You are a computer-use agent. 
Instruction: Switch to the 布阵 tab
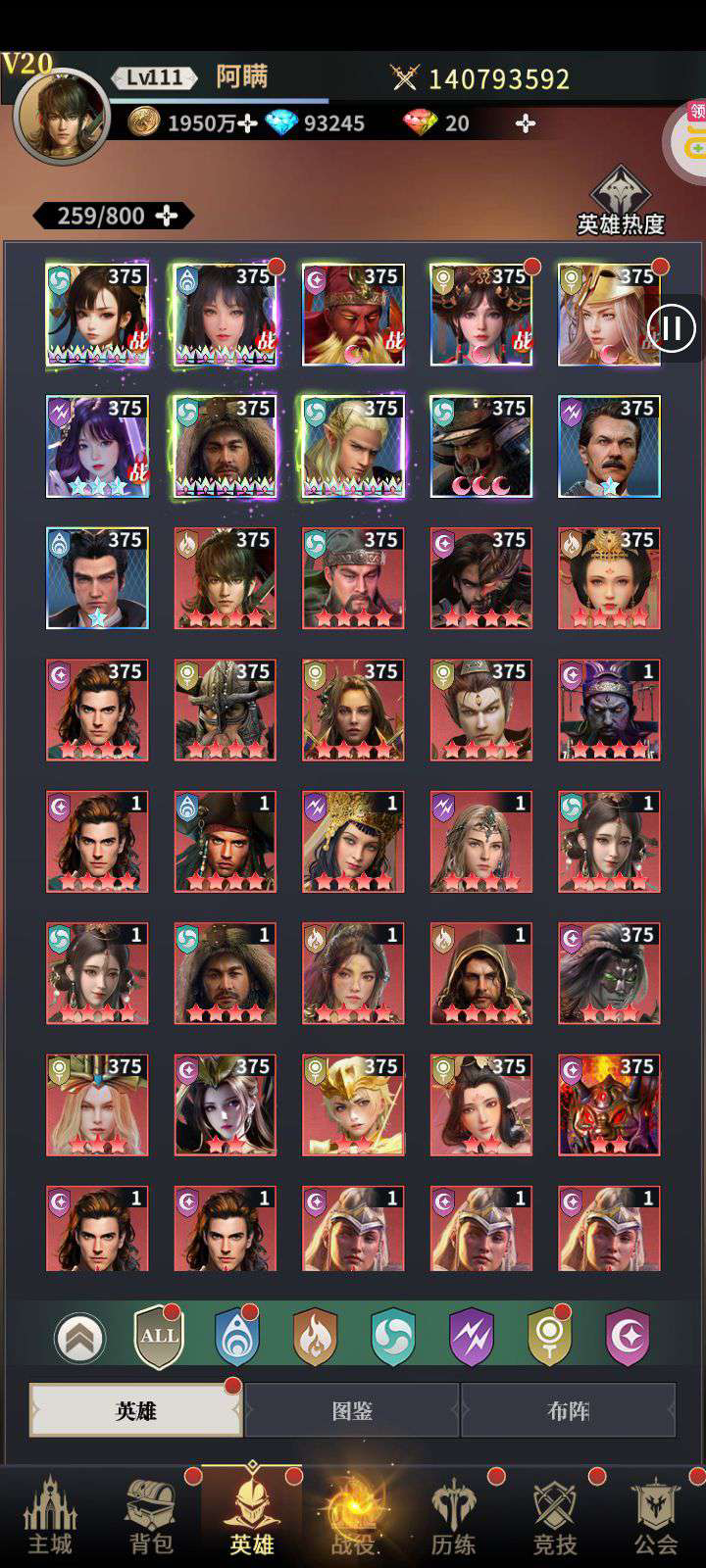click(568, 1410)
